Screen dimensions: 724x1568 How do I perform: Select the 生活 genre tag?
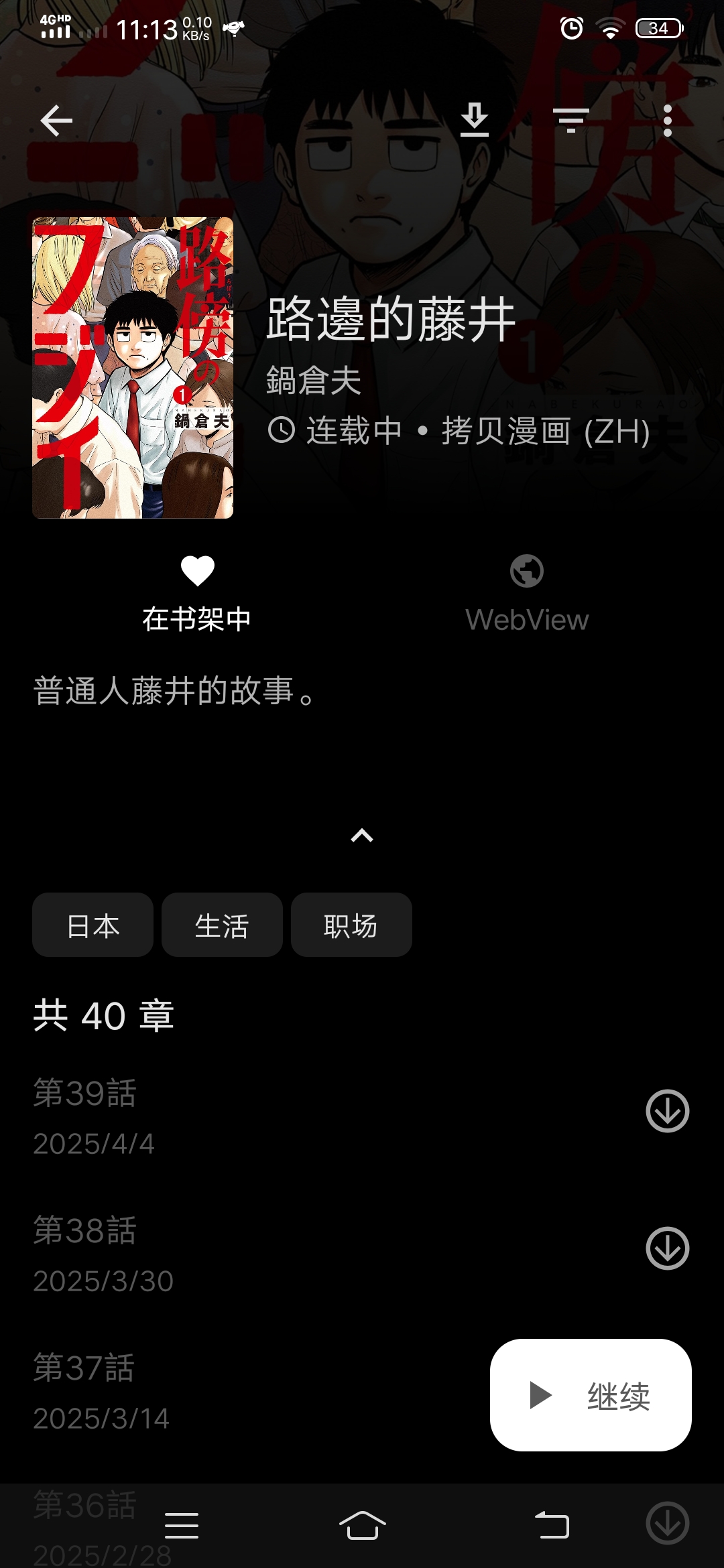222,925
